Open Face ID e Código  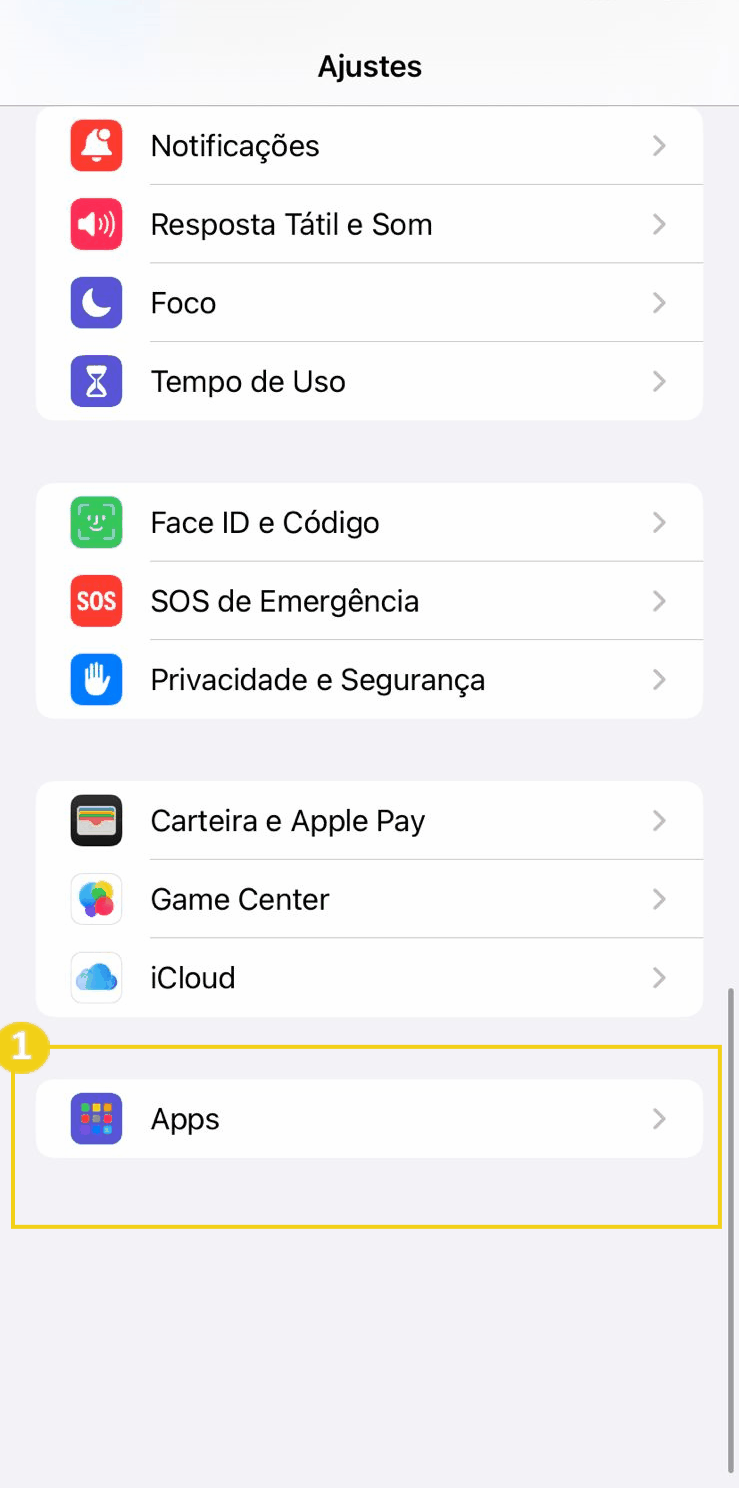[x=369, y=523]
